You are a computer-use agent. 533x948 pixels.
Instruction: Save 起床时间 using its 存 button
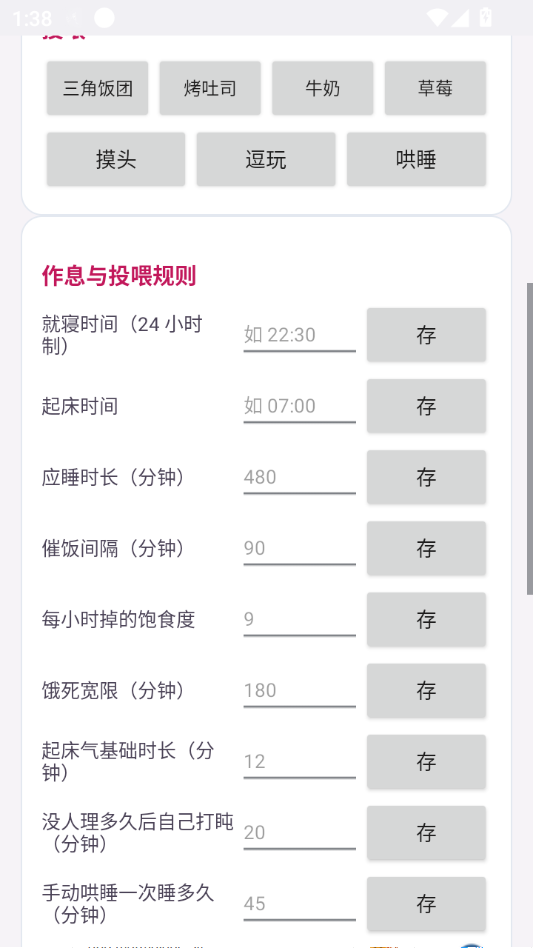(426, 406)
